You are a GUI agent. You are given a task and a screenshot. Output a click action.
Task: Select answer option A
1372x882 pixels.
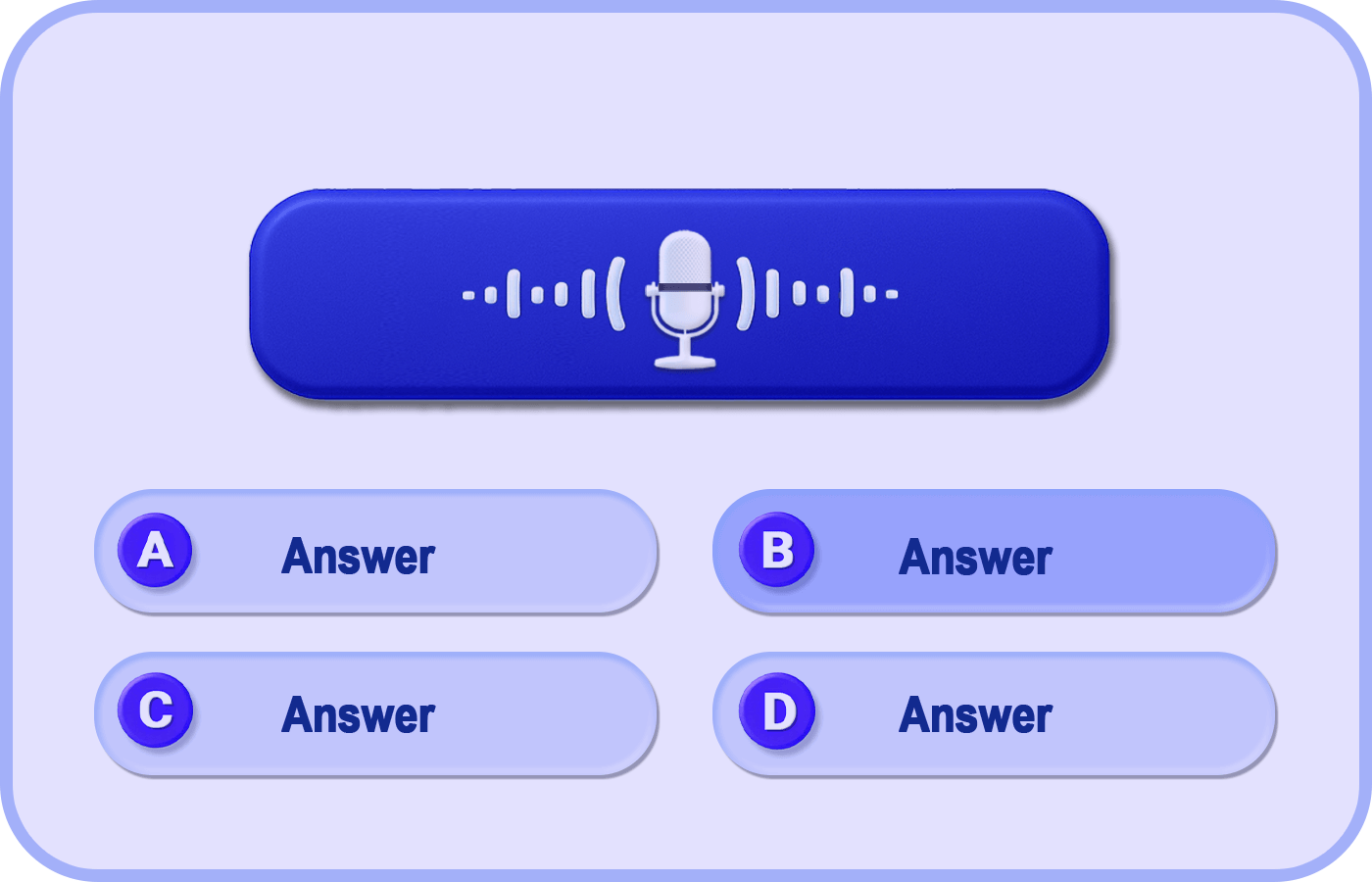pyautogui.click(x=375, y=553)
